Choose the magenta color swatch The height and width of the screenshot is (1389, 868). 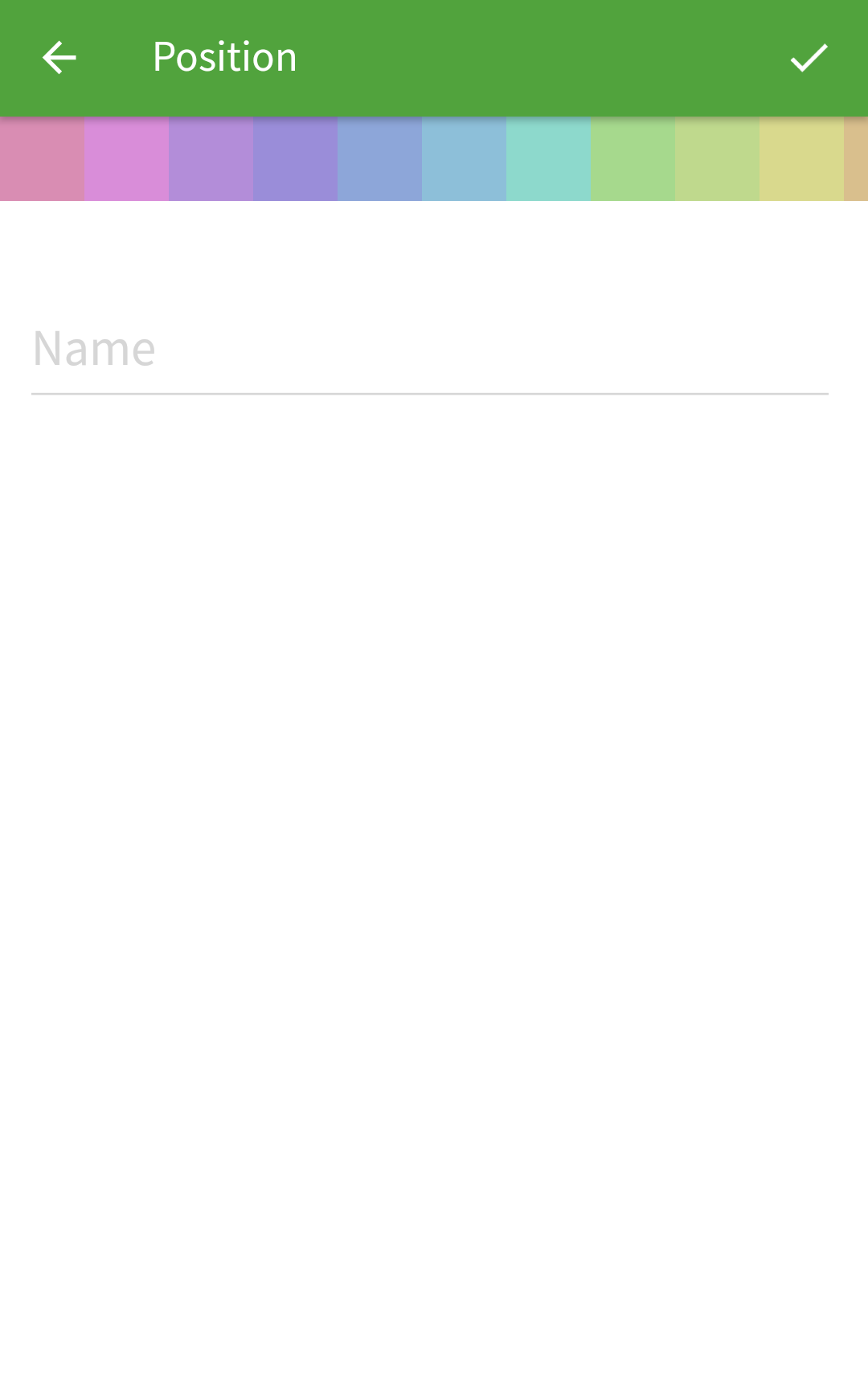tap(127, 159)
